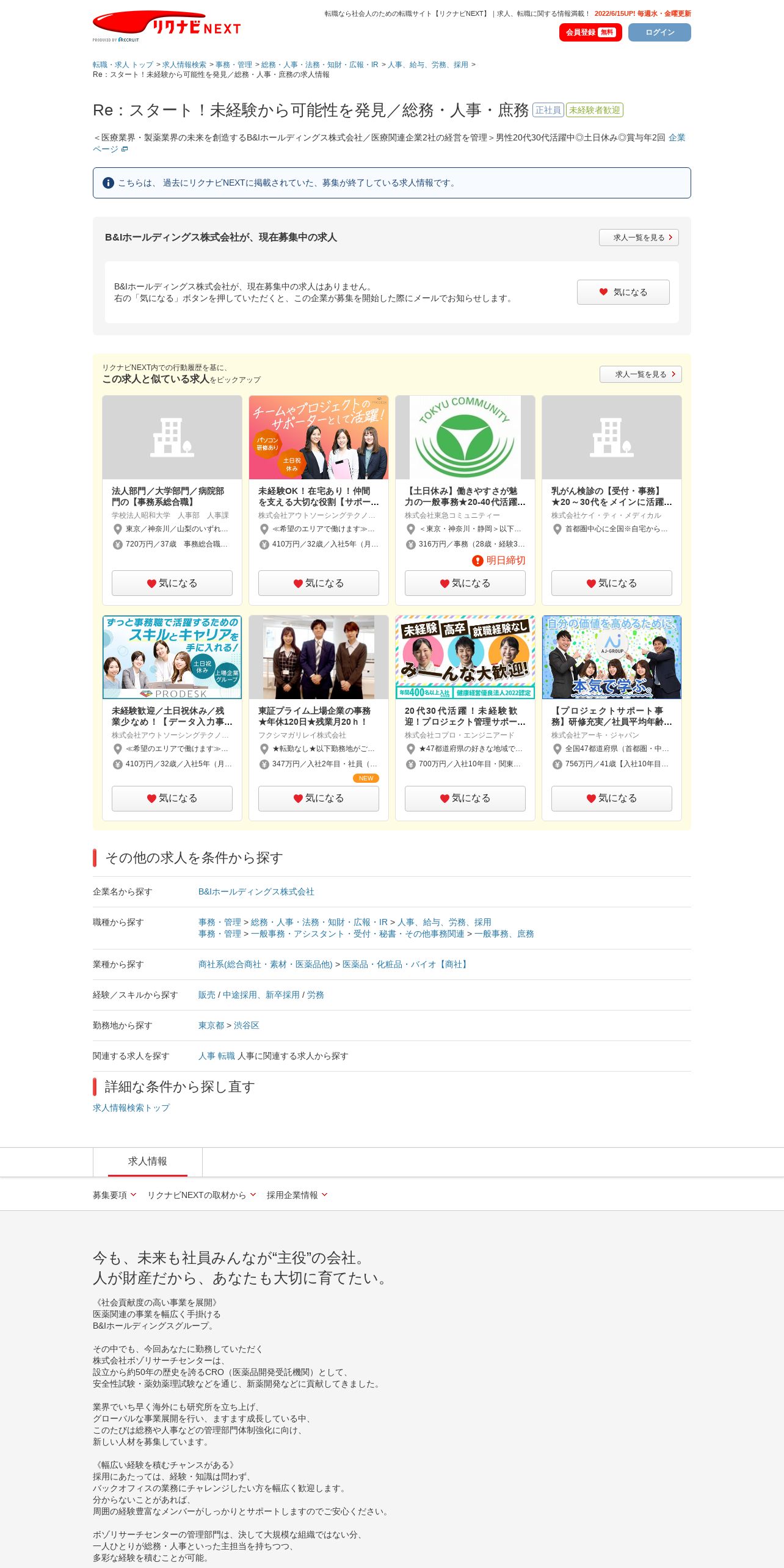Screen dimensions: 784x1568
Task: Tap 気になる on the アーキ・ジャパン job
Action: click(x=612, y=798)
